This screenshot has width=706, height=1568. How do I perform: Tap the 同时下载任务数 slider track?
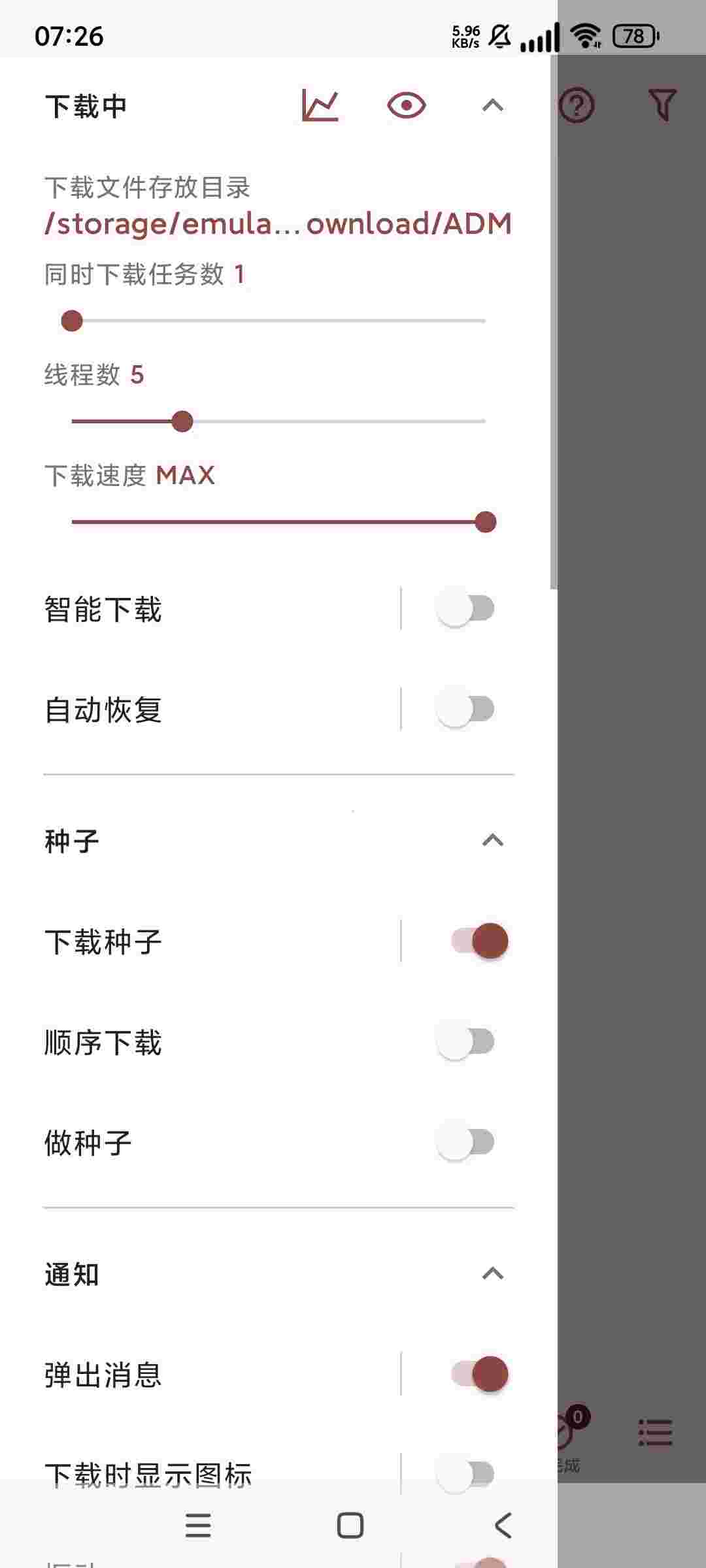point(278,321)
